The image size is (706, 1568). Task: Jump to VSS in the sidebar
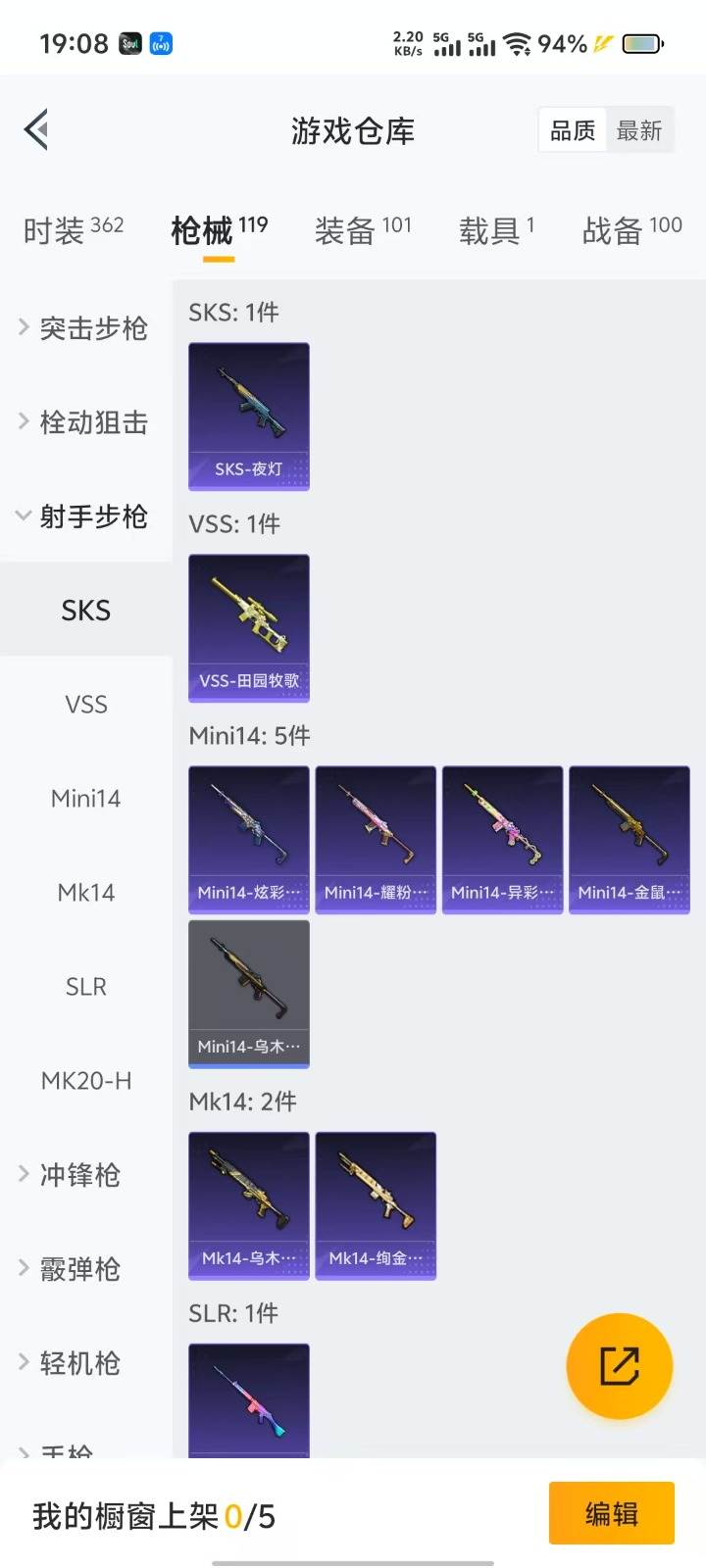tap(86, 705)
